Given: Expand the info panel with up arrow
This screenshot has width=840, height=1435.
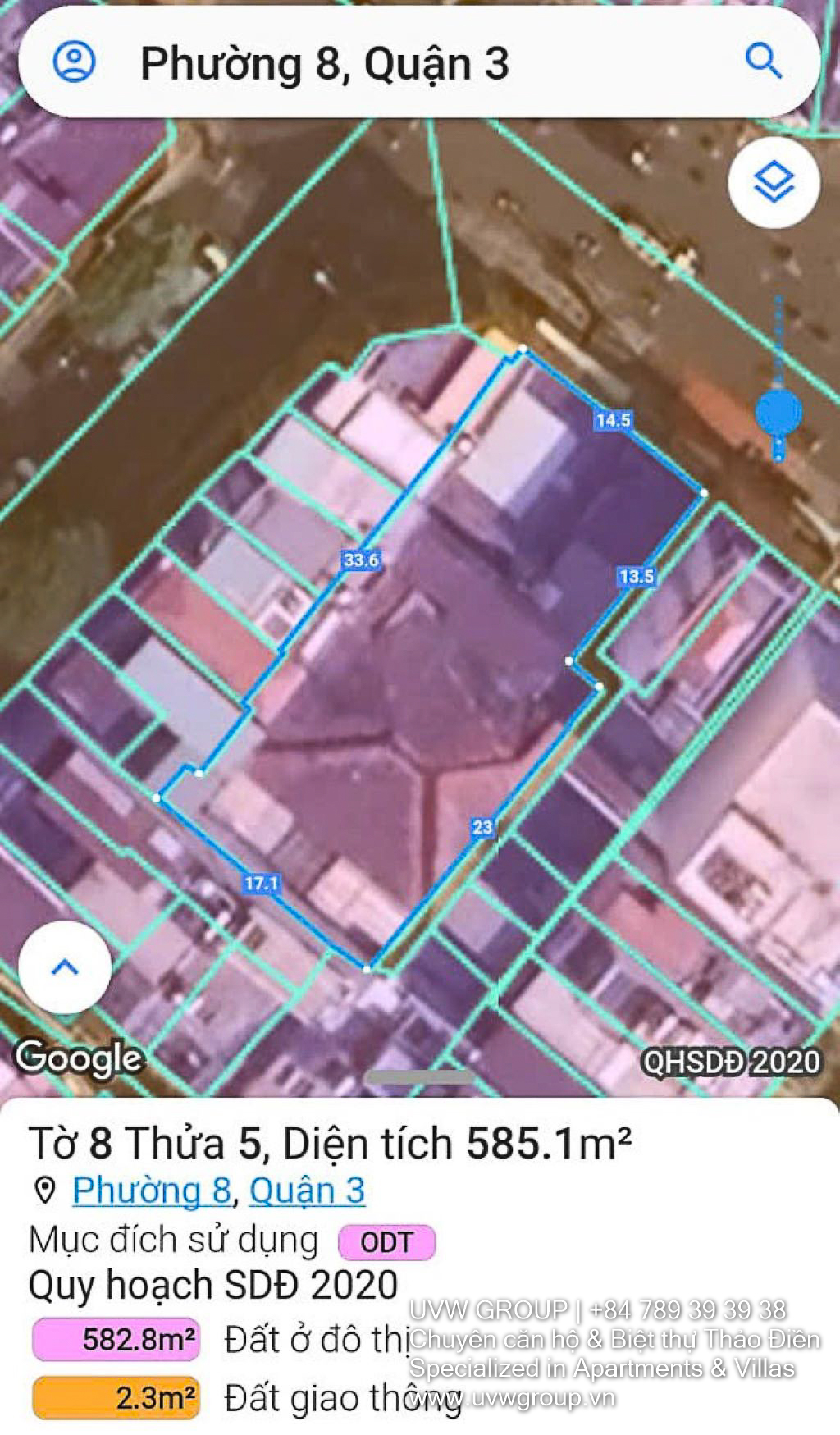Looking at the screenshot, I should pos(65,967).
